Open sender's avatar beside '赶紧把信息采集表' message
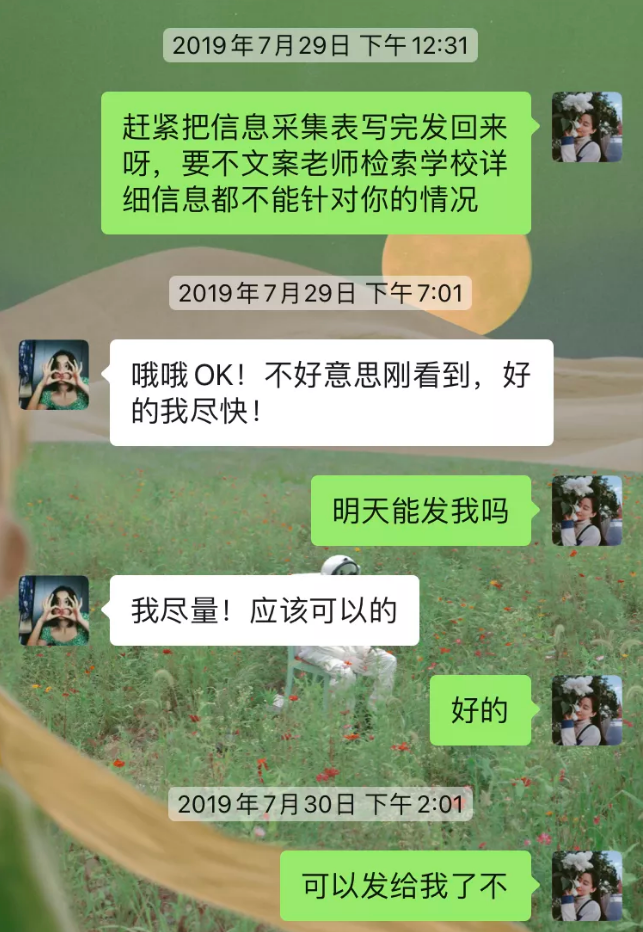 pos(587,127)
